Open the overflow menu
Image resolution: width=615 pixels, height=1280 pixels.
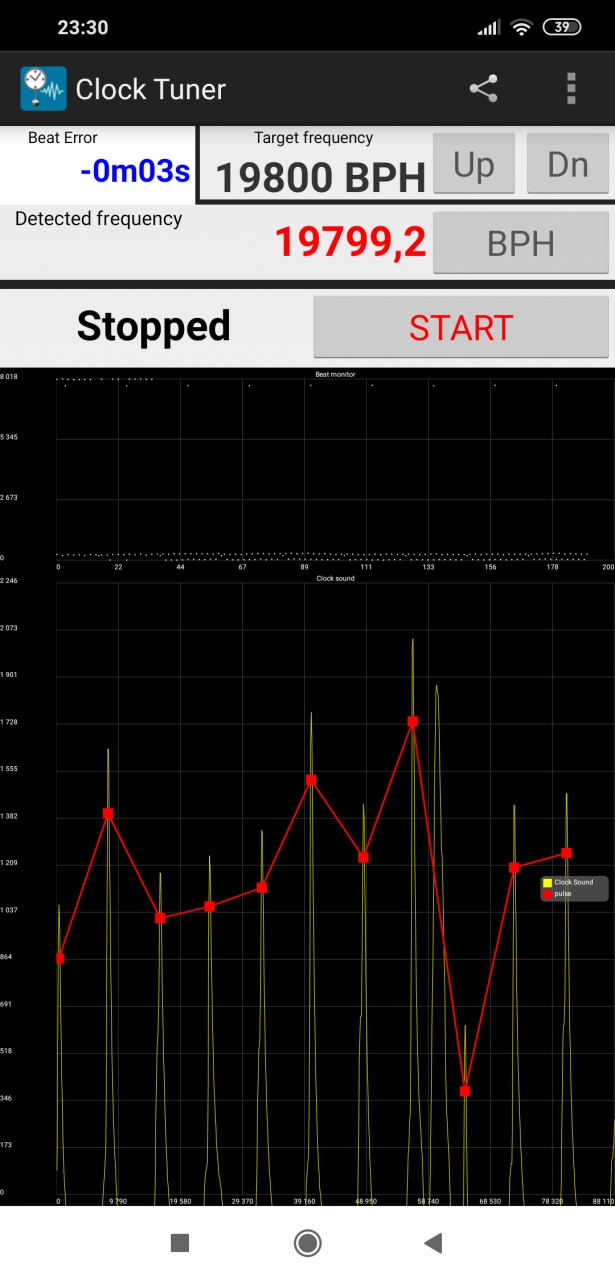click(571, 89)
